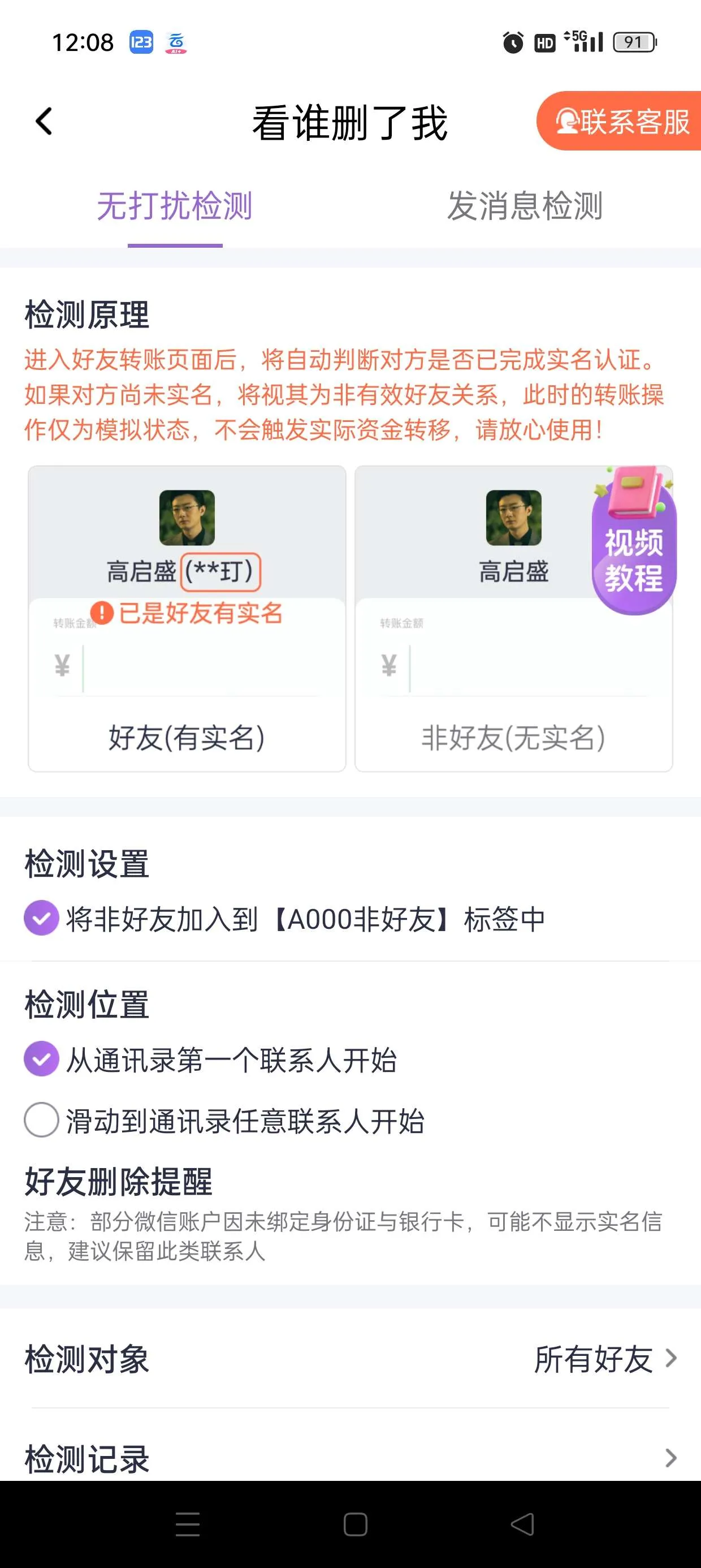Choose 滑动到通讯录任意联系人开始 option
701x1568 pixels.
(x=40, y=1120)
